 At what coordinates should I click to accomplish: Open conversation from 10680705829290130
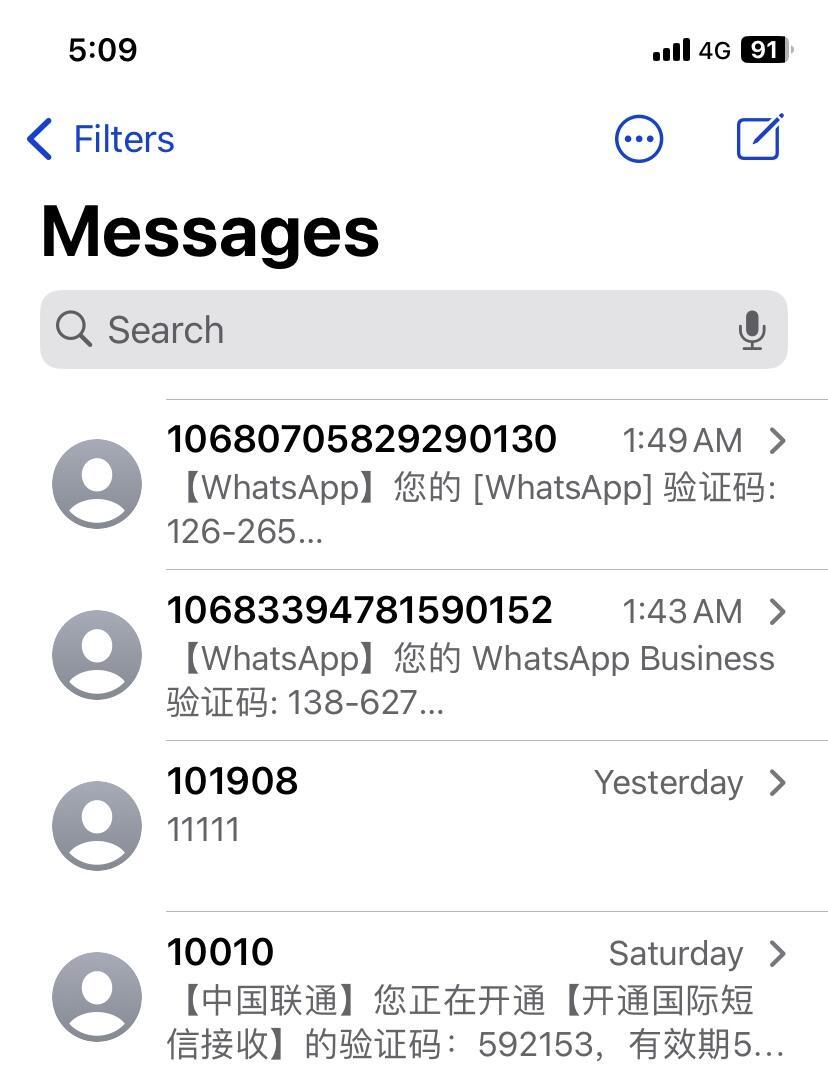coord(470,485)
